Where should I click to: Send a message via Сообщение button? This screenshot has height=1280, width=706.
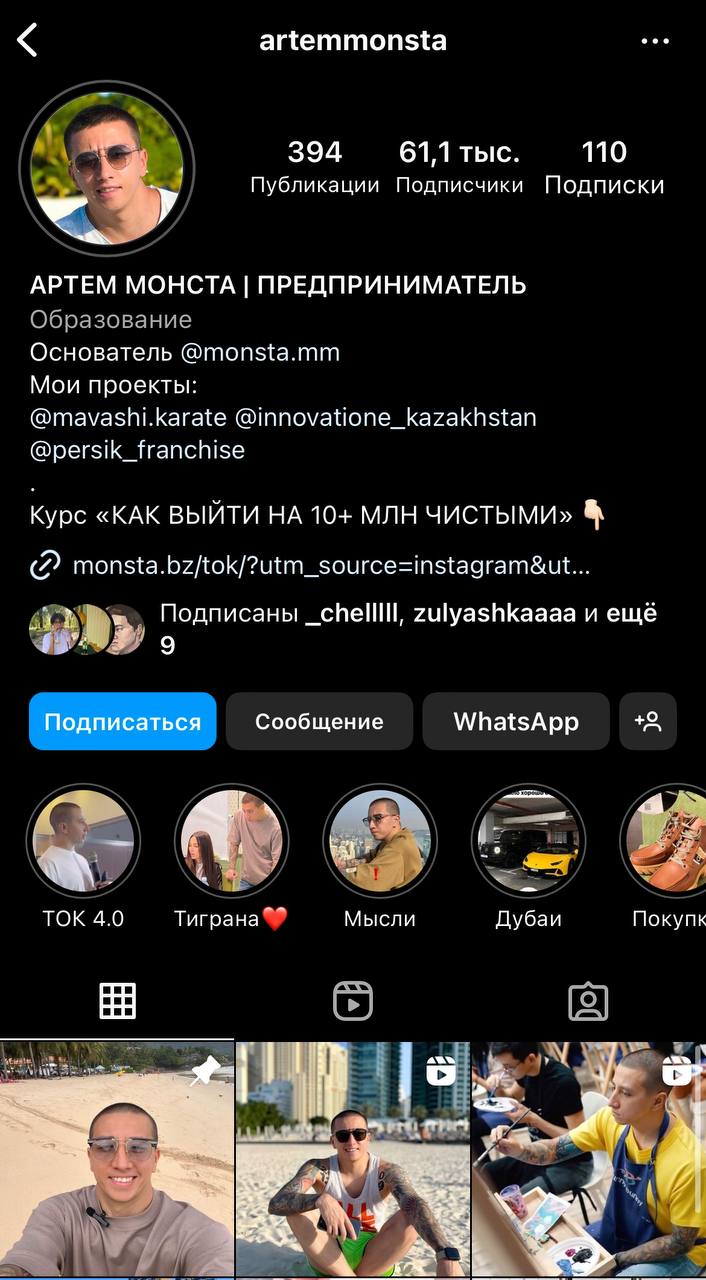coord(319,721)
